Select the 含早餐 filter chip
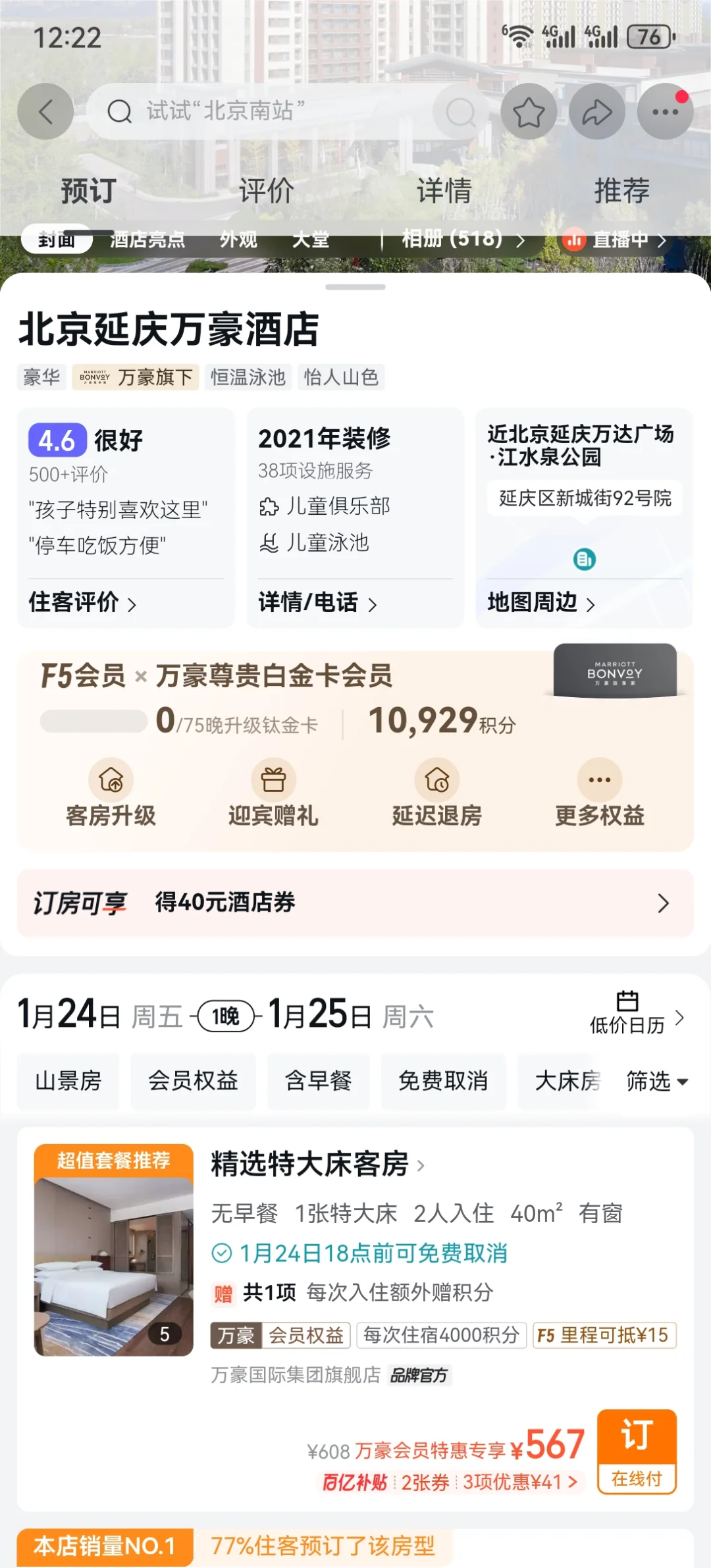 tap(318, 1081)
